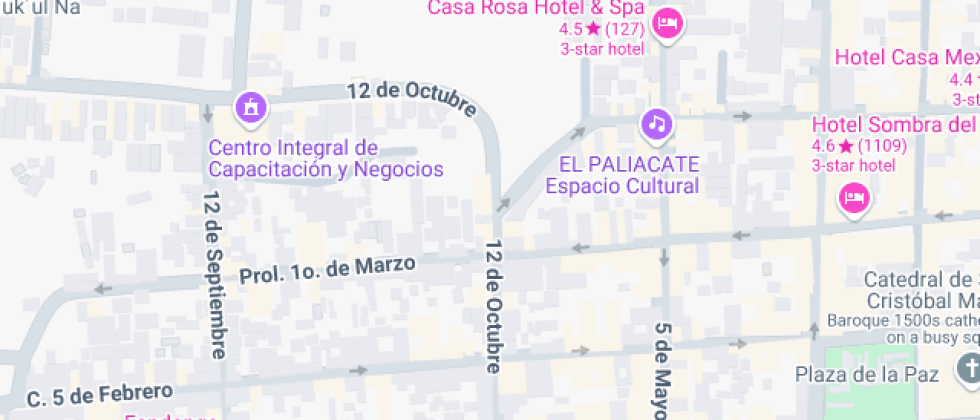Open the Hotel Sombra del hotel marker
The height and width of the screenshot is (420, 980).
(853, 198)
